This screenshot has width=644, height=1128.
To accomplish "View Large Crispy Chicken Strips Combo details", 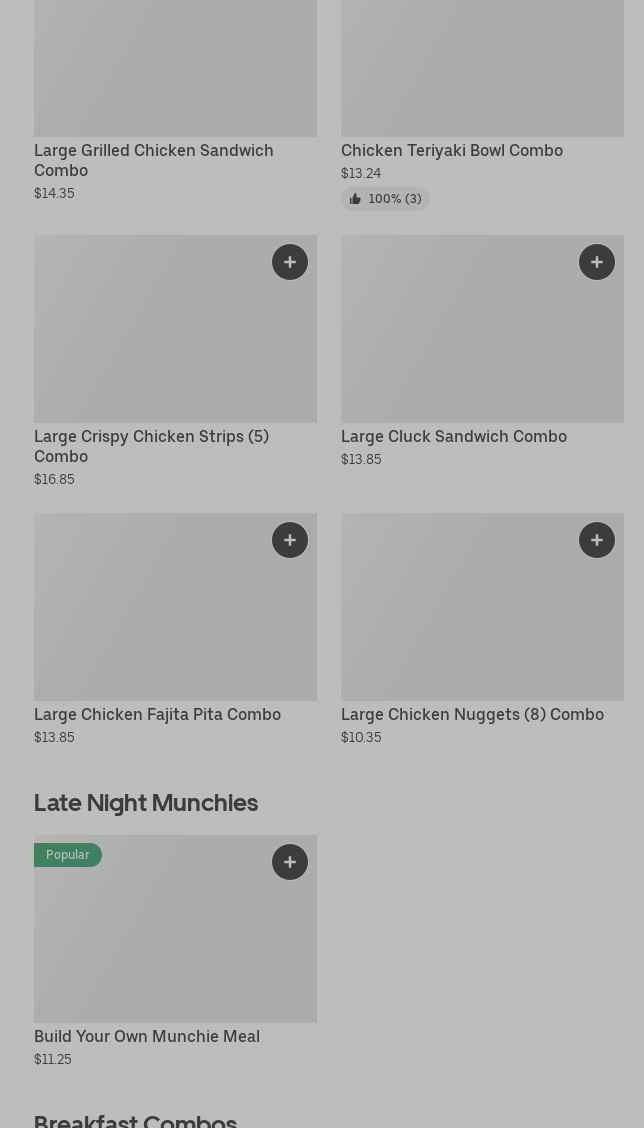I will pyautogui.click(x=151, y=446).
